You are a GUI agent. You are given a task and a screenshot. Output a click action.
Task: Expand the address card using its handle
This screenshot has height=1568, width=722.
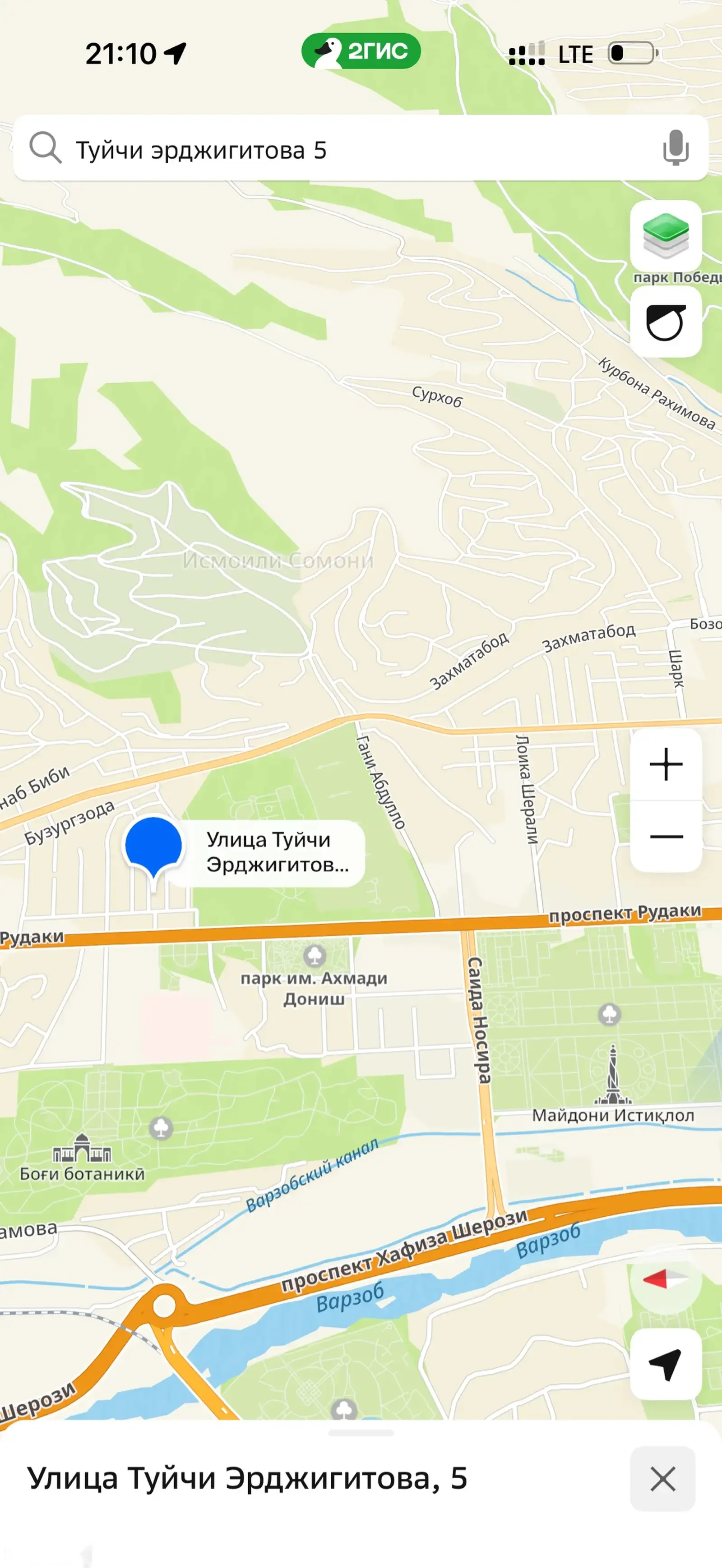[361, 1433]
